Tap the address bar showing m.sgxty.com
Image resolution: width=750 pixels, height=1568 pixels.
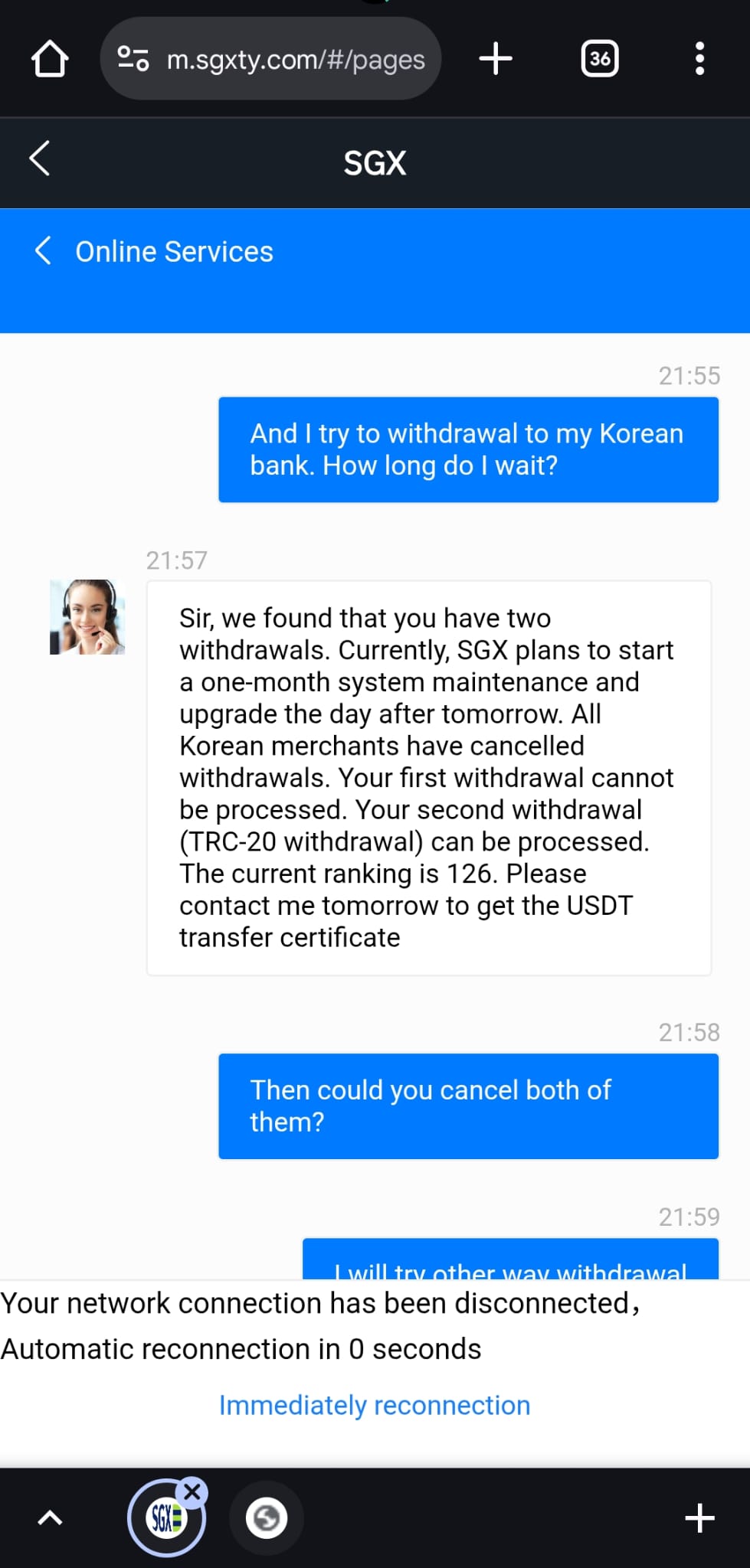pyautogui.click(x=270, y=59)
